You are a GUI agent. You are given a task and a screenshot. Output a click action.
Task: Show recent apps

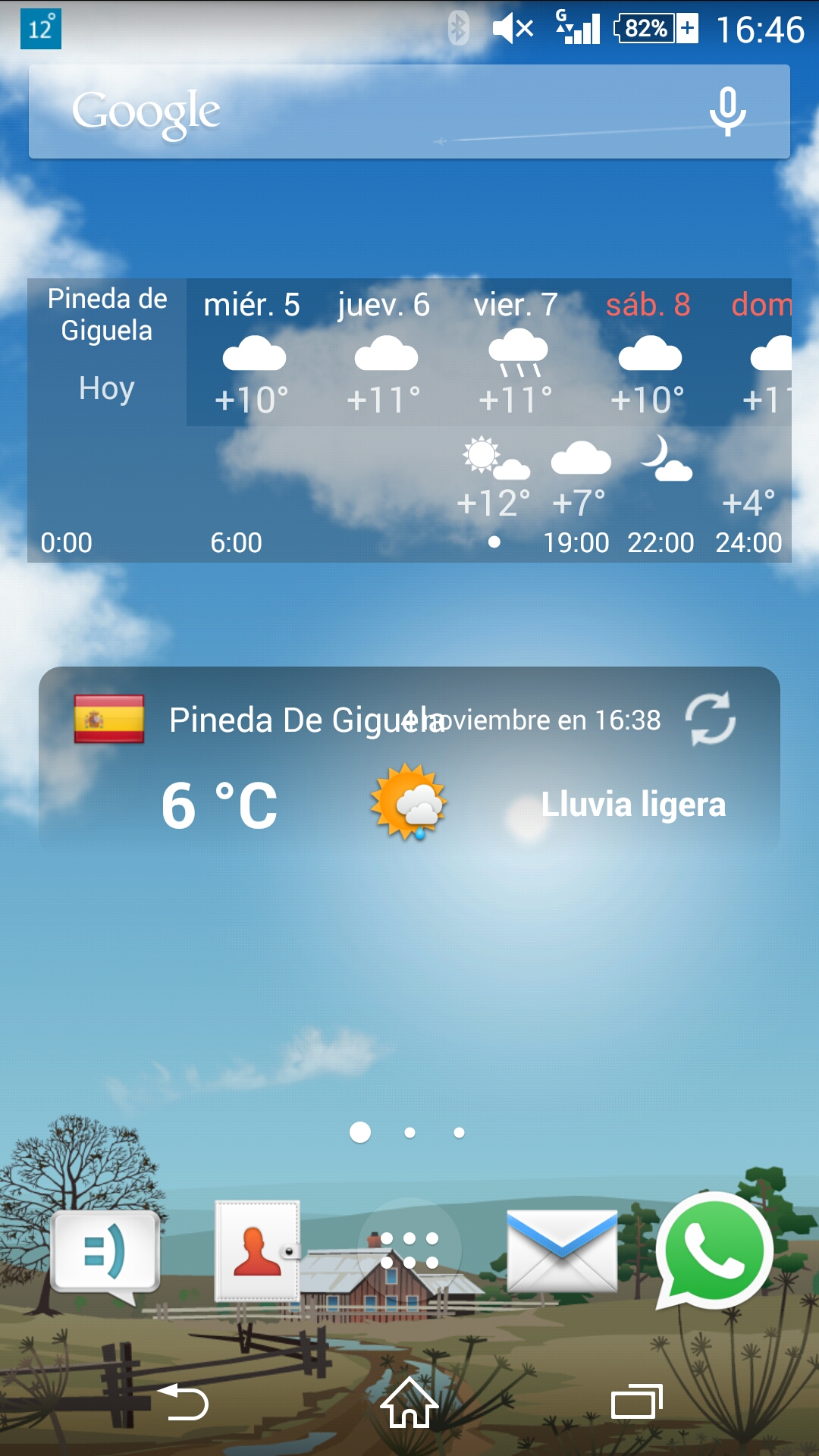(636, 1402)
